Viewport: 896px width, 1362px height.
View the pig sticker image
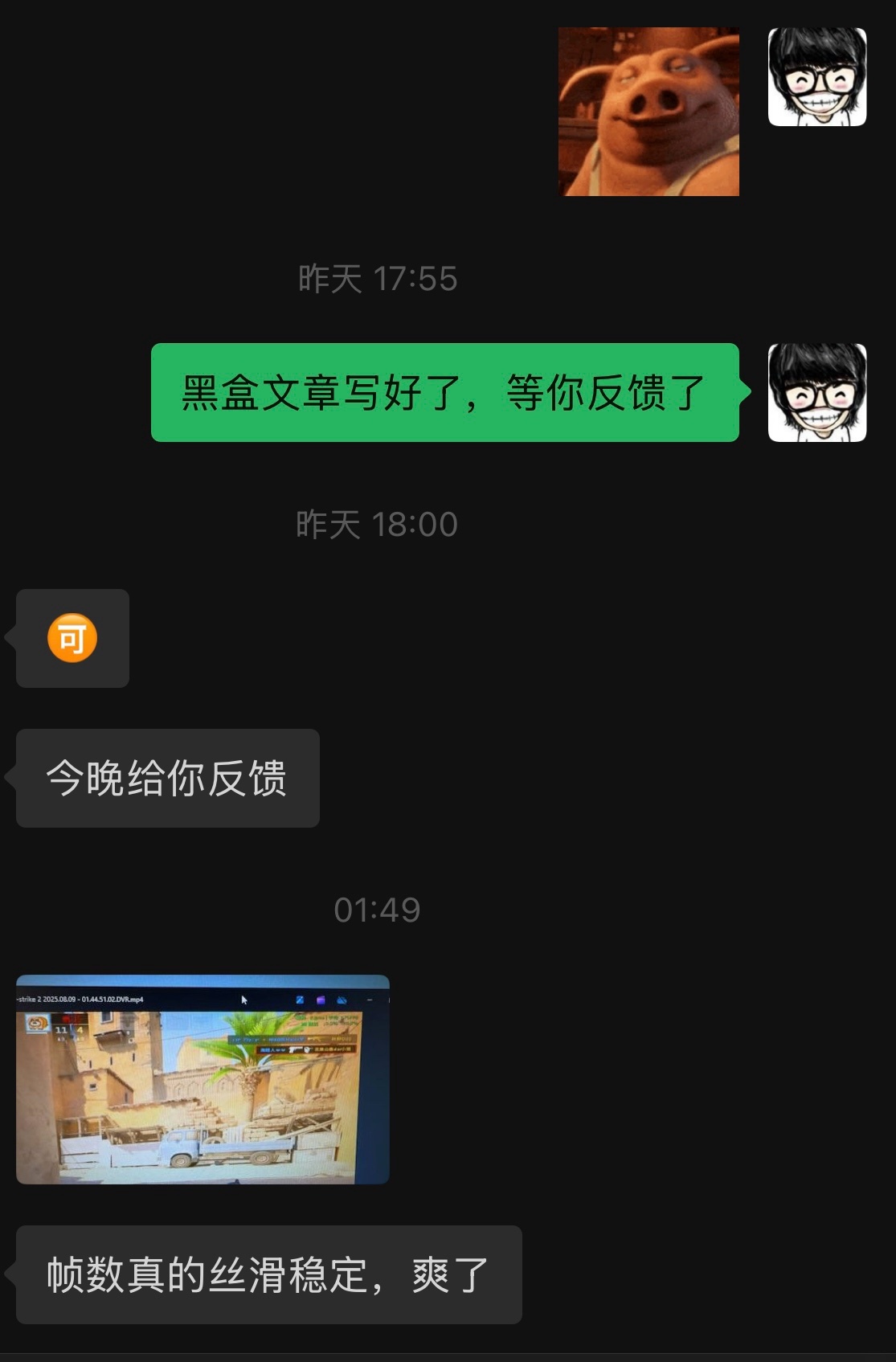pos(648,112)
